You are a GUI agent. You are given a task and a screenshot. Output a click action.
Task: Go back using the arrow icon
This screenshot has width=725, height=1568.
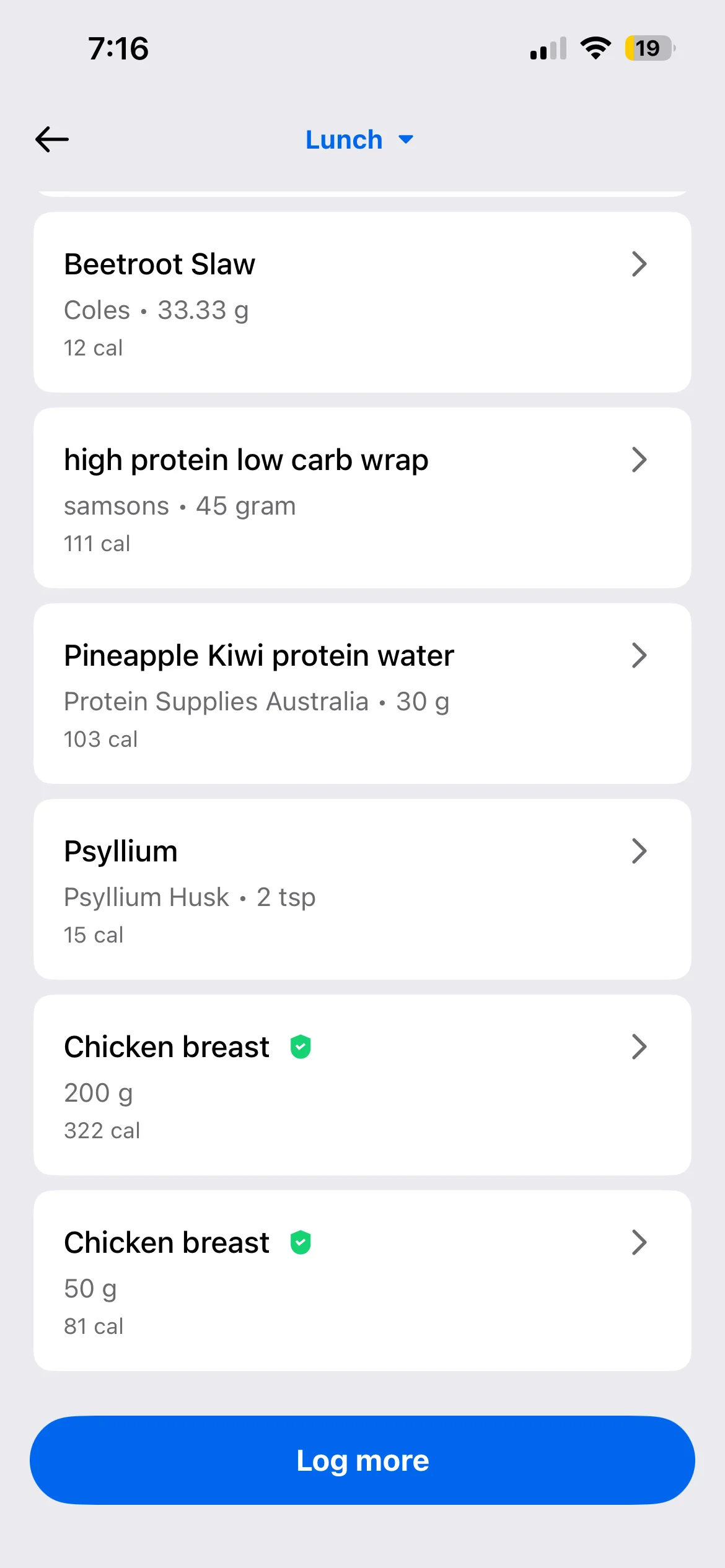pos(52,139)
